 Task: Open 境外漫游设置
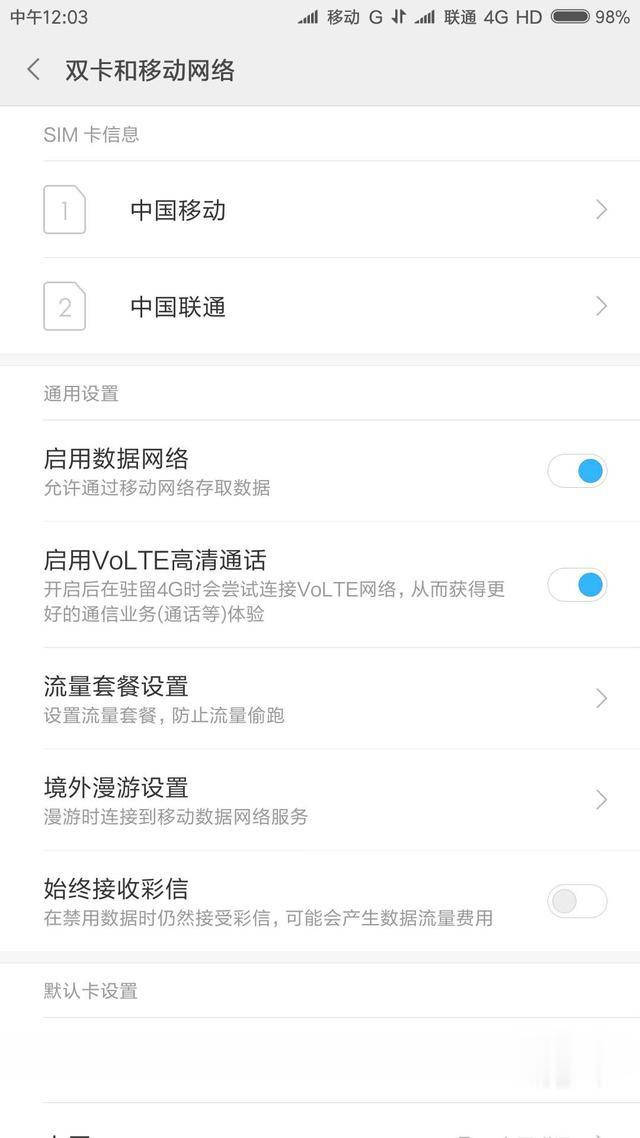[x=320, y=800]
